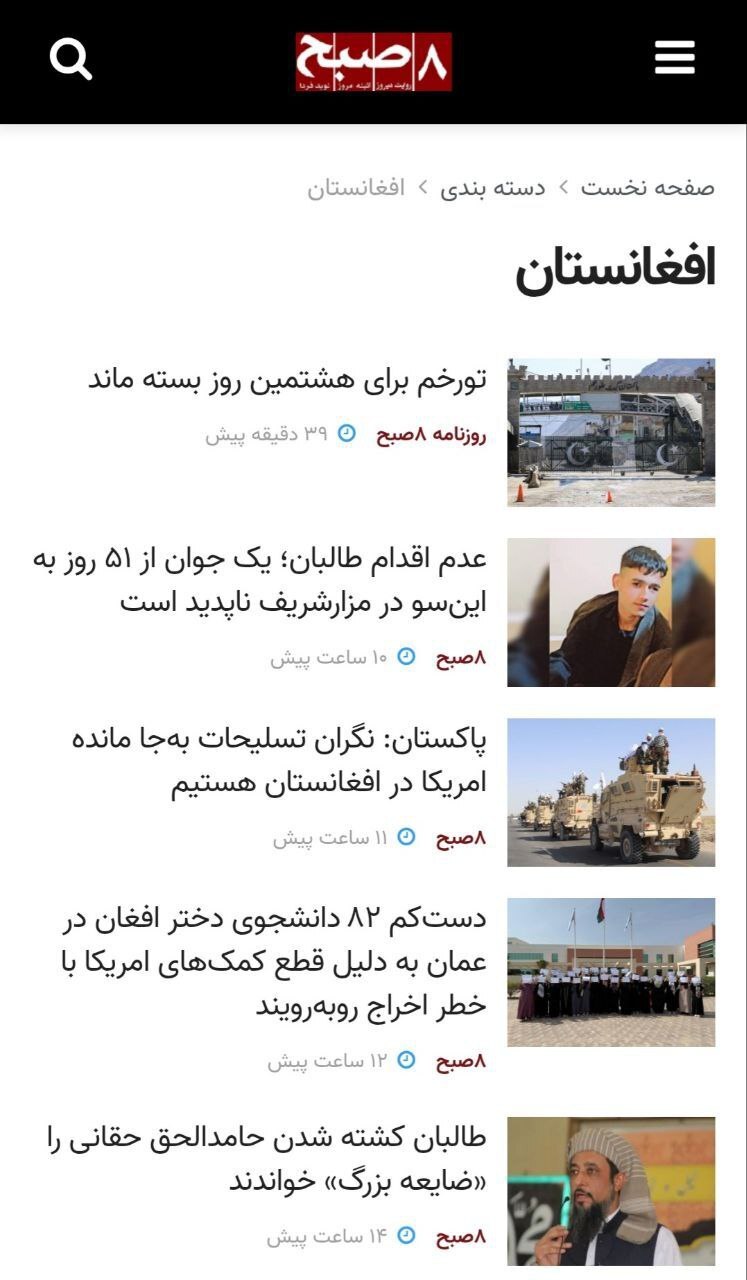The image size is (747, 1280).
Task: Open the Torkham gate photo thumbnail
Action: point(611,432)
